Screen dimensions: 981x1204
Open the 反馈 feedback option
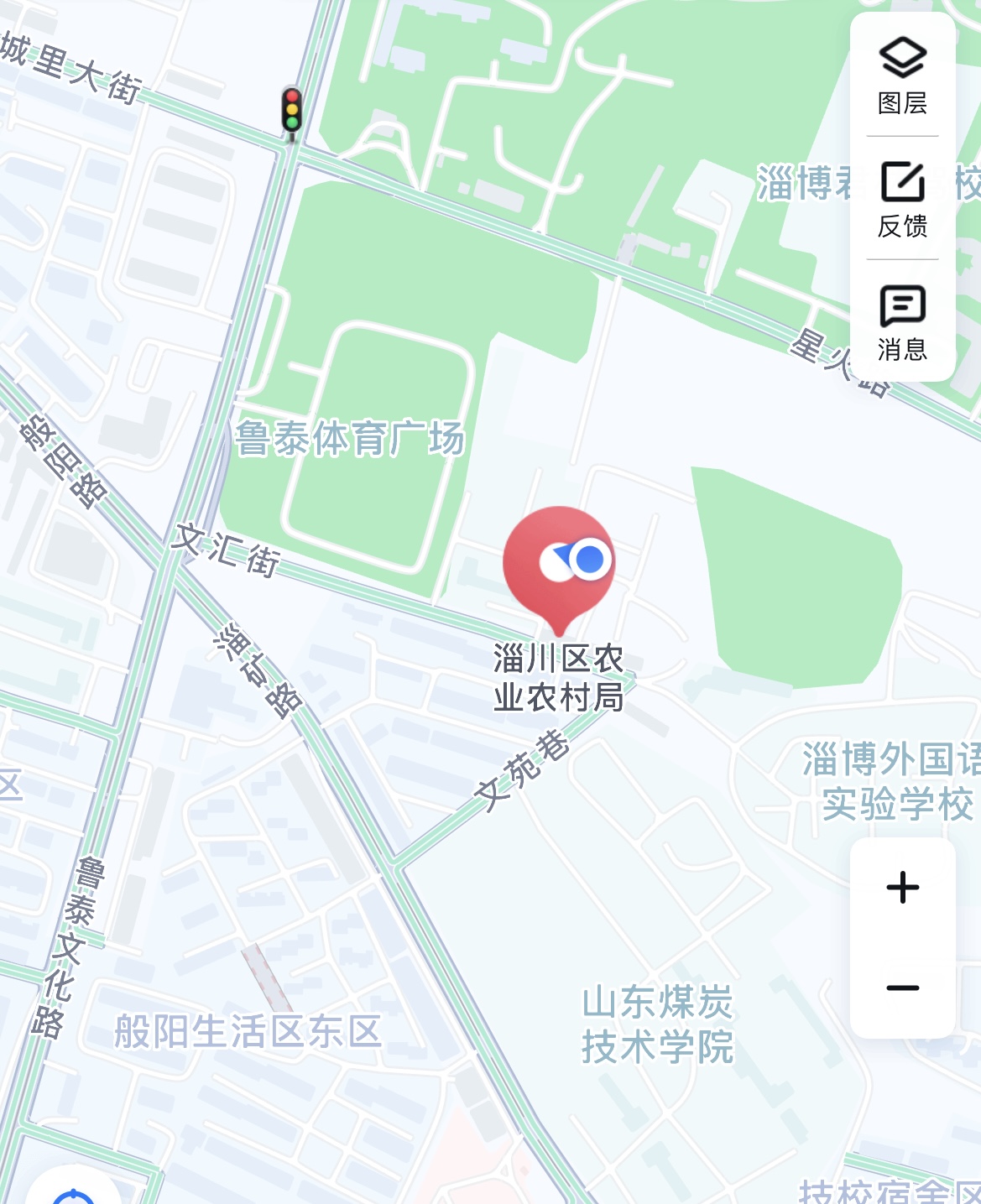(902, 199)
